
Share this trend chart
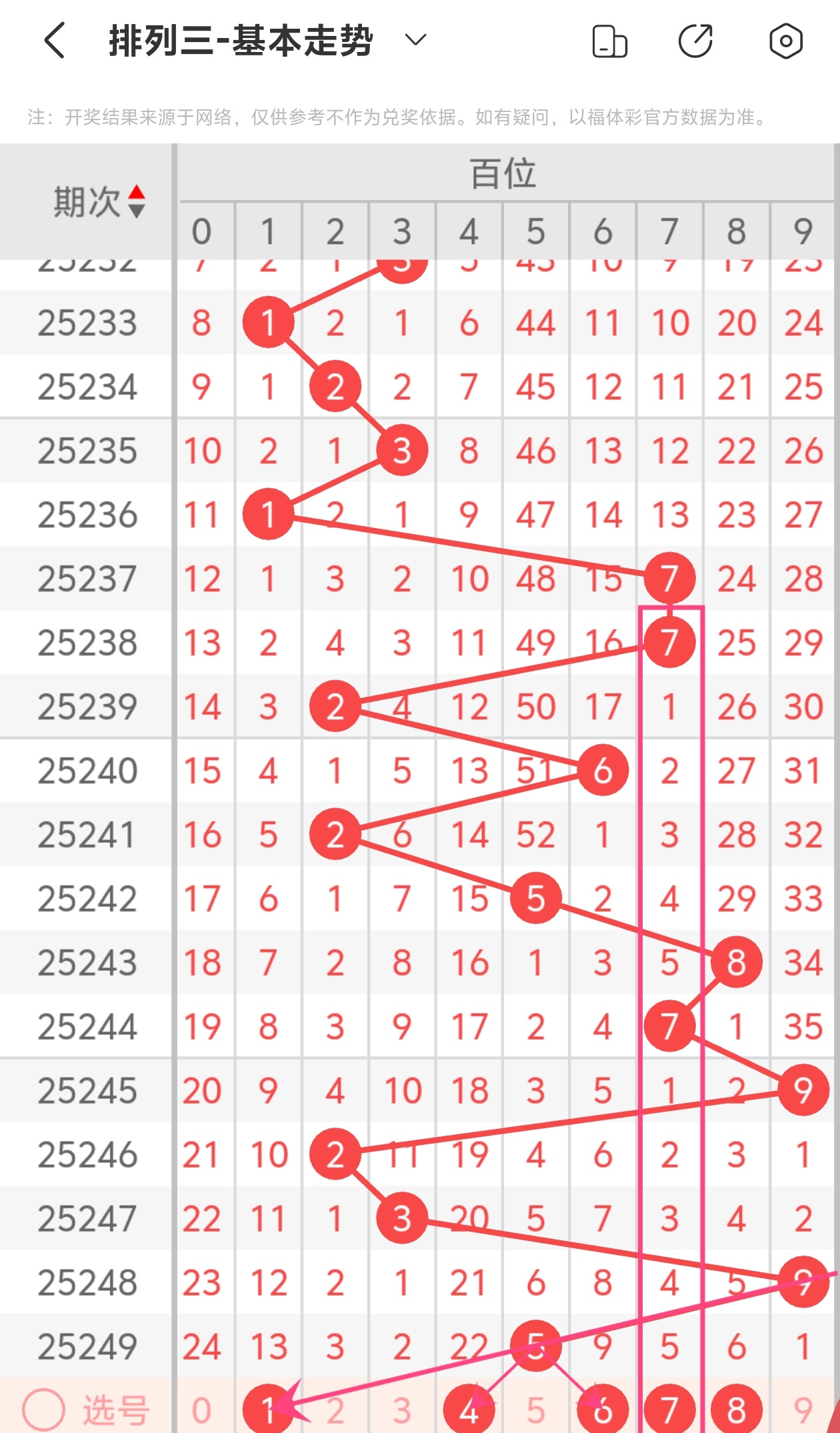pyautogui.click(x=696, y=41)
